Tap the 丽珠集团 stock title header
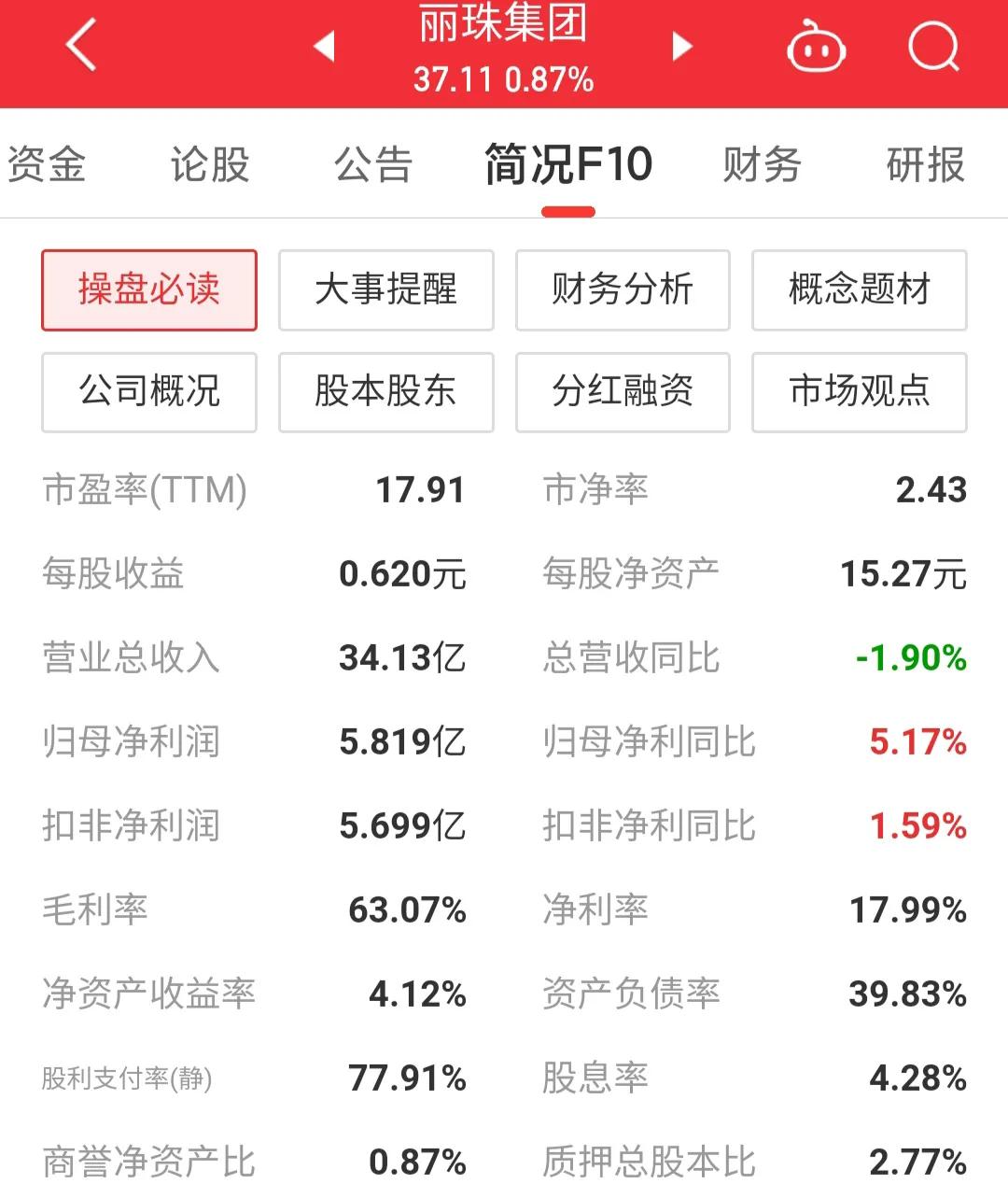 coord(504,28)
